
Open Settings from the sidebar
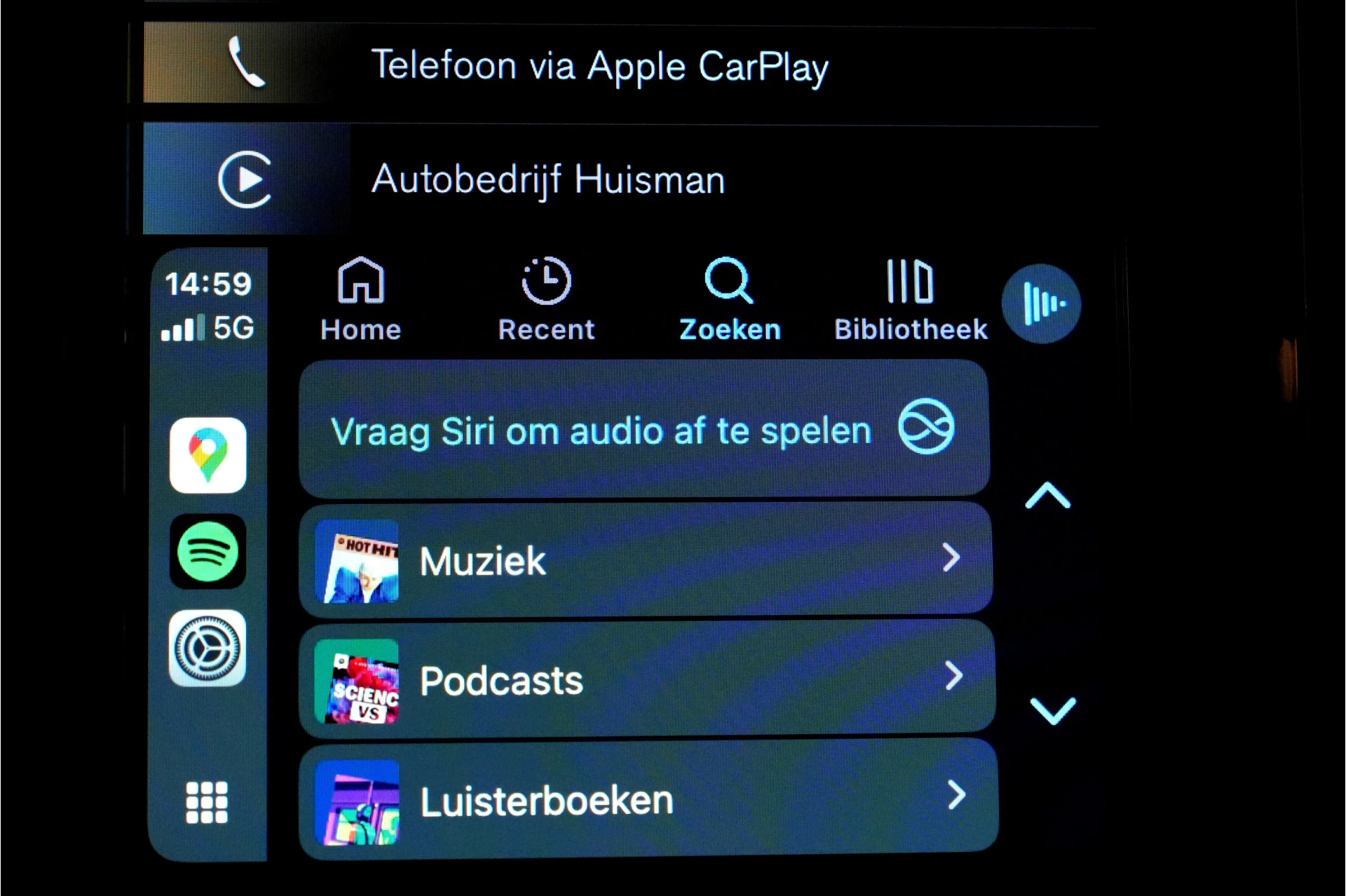(208, 649)
